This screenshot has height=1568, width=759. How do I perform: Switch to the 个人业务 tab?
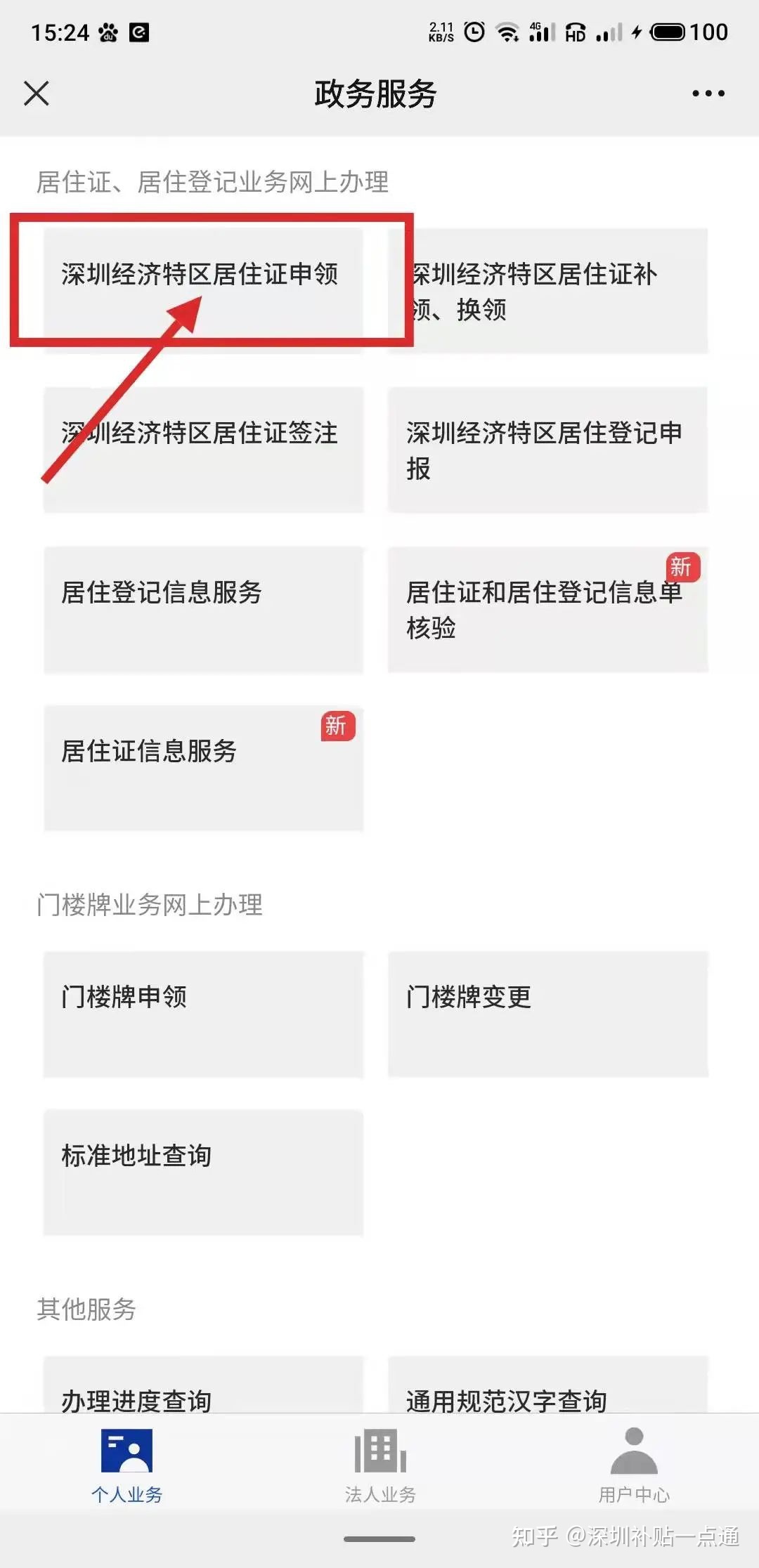pyautogui.click(x=126, y=1465)
